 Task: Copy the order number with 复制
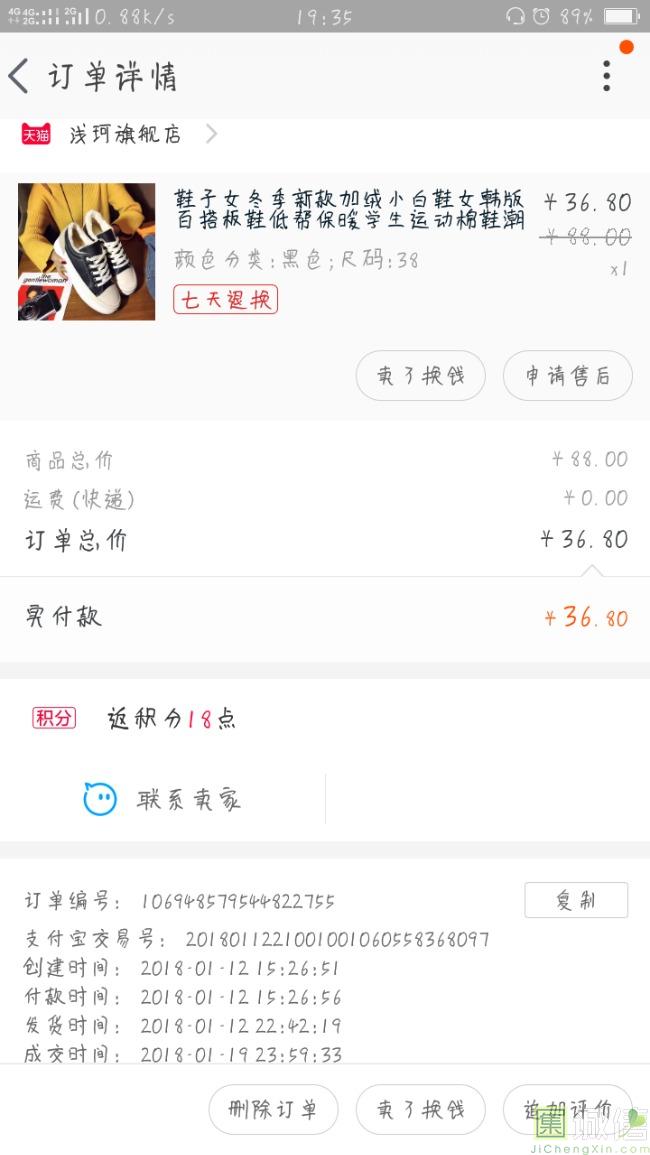576,900
